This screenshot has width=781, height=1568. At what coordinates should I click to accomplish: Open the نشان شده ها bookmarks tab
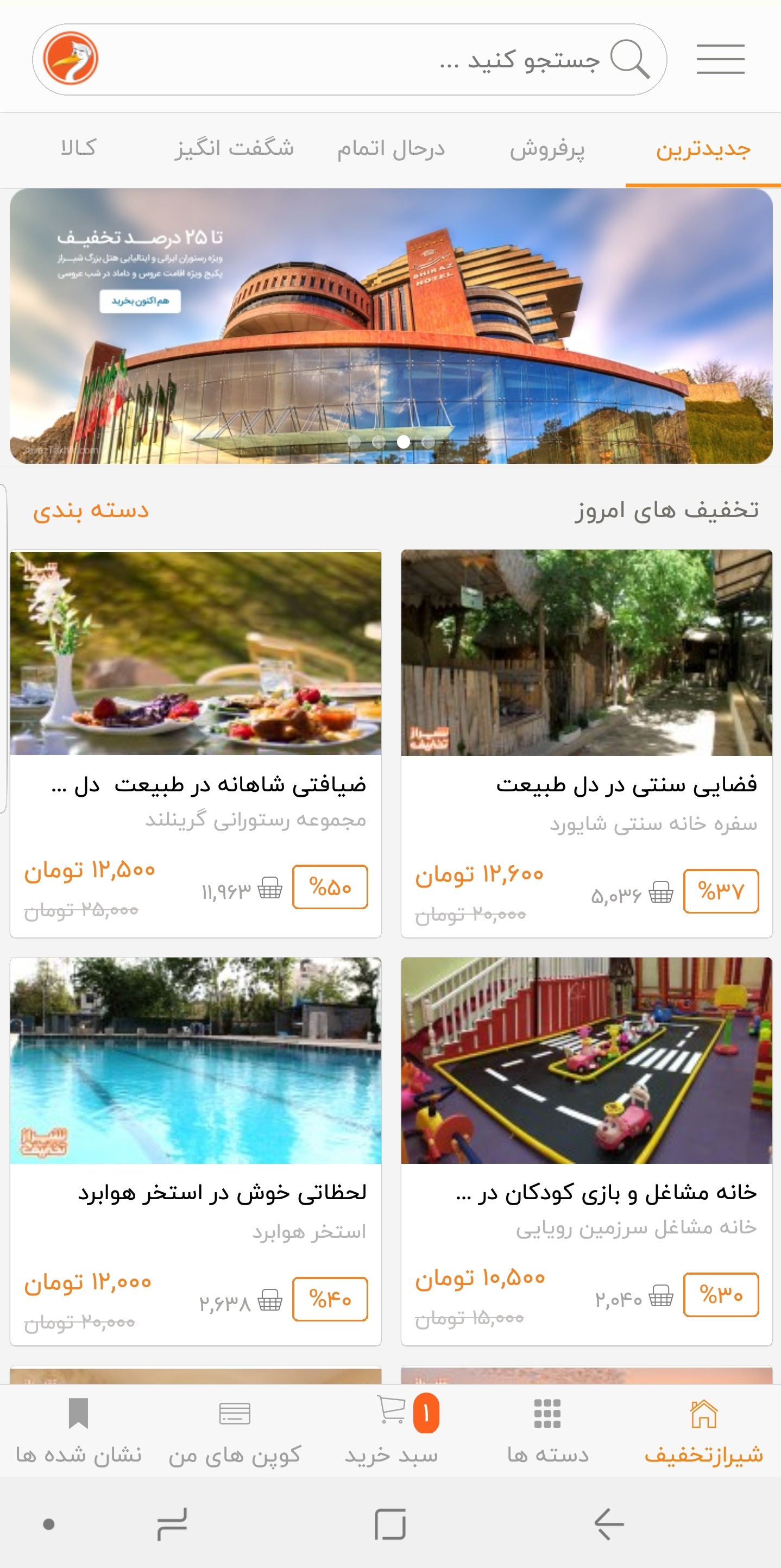(79, 1431)
